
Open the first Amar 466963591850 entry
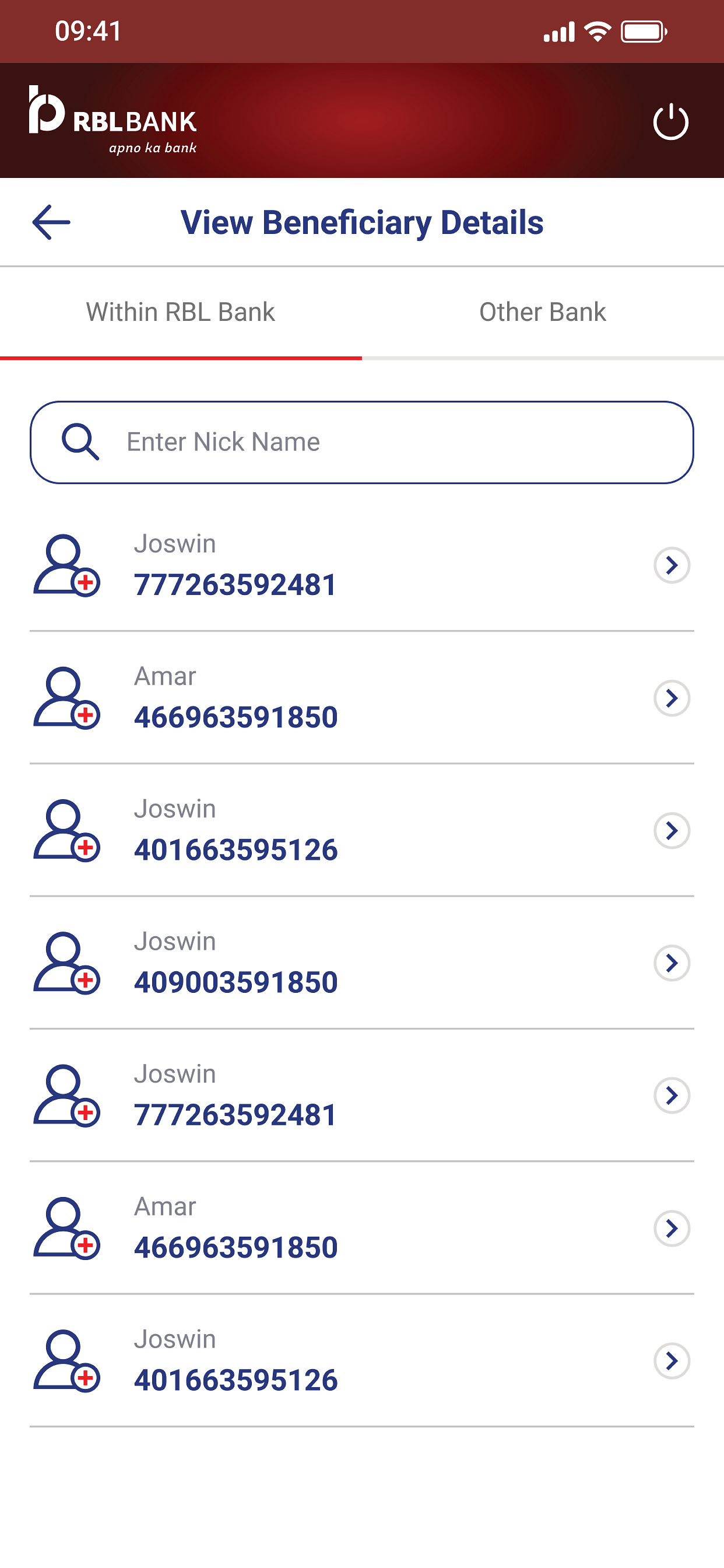[x=362, y=698]
